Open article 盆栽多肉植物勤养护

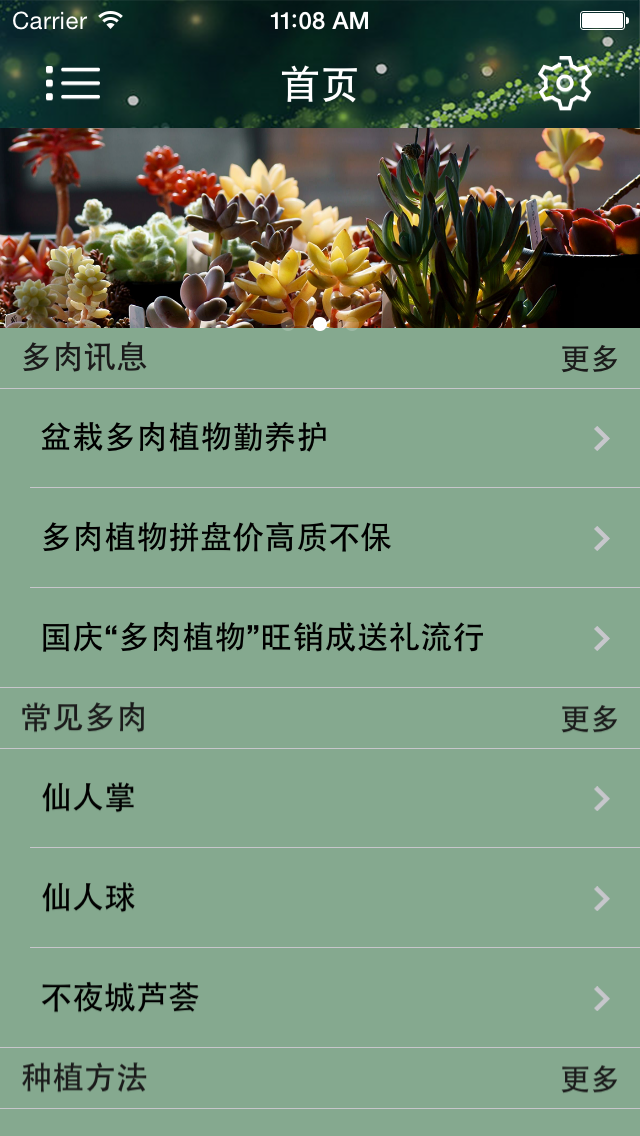pos(320,438)
